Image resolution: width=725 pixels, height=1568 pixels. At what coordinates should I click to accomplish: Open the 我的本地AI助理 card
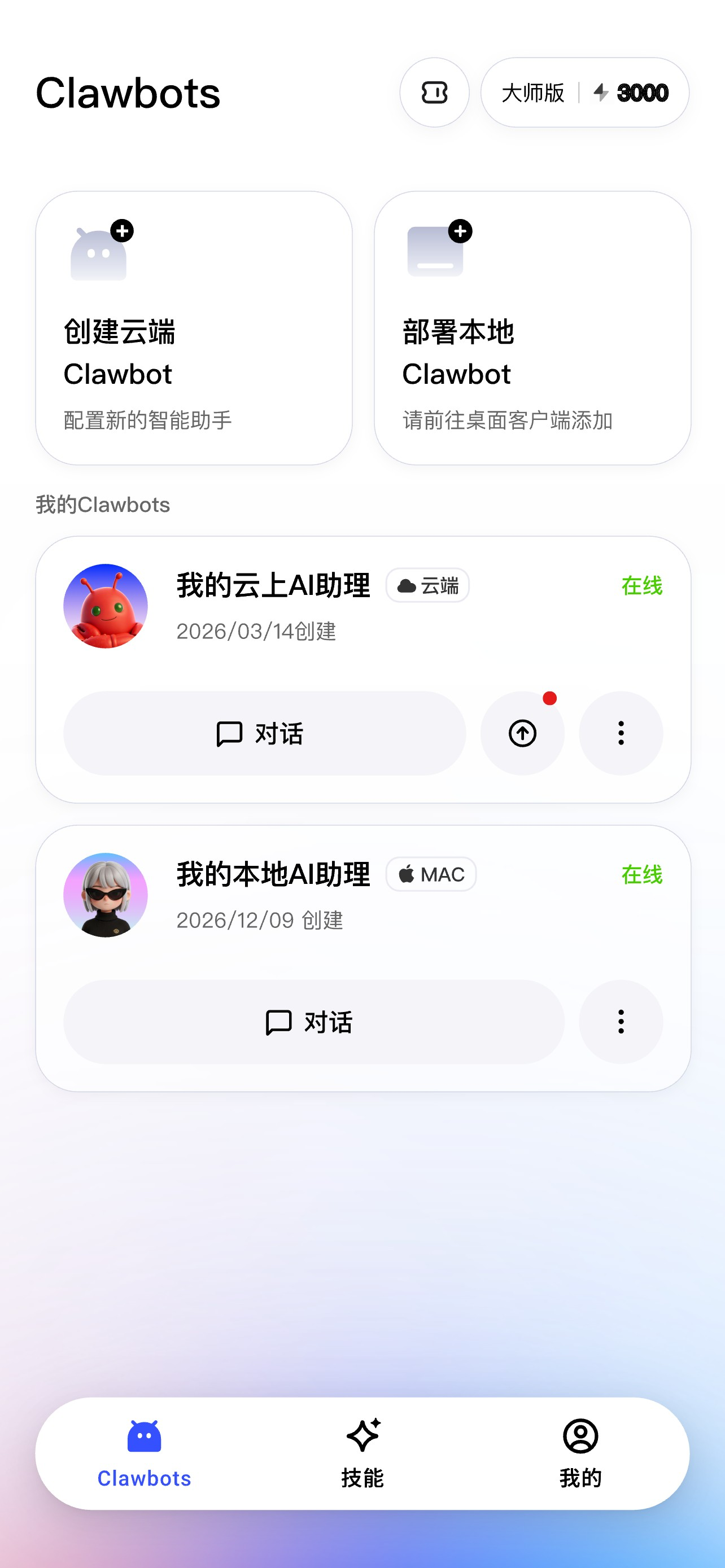click(x=363, y=898)
